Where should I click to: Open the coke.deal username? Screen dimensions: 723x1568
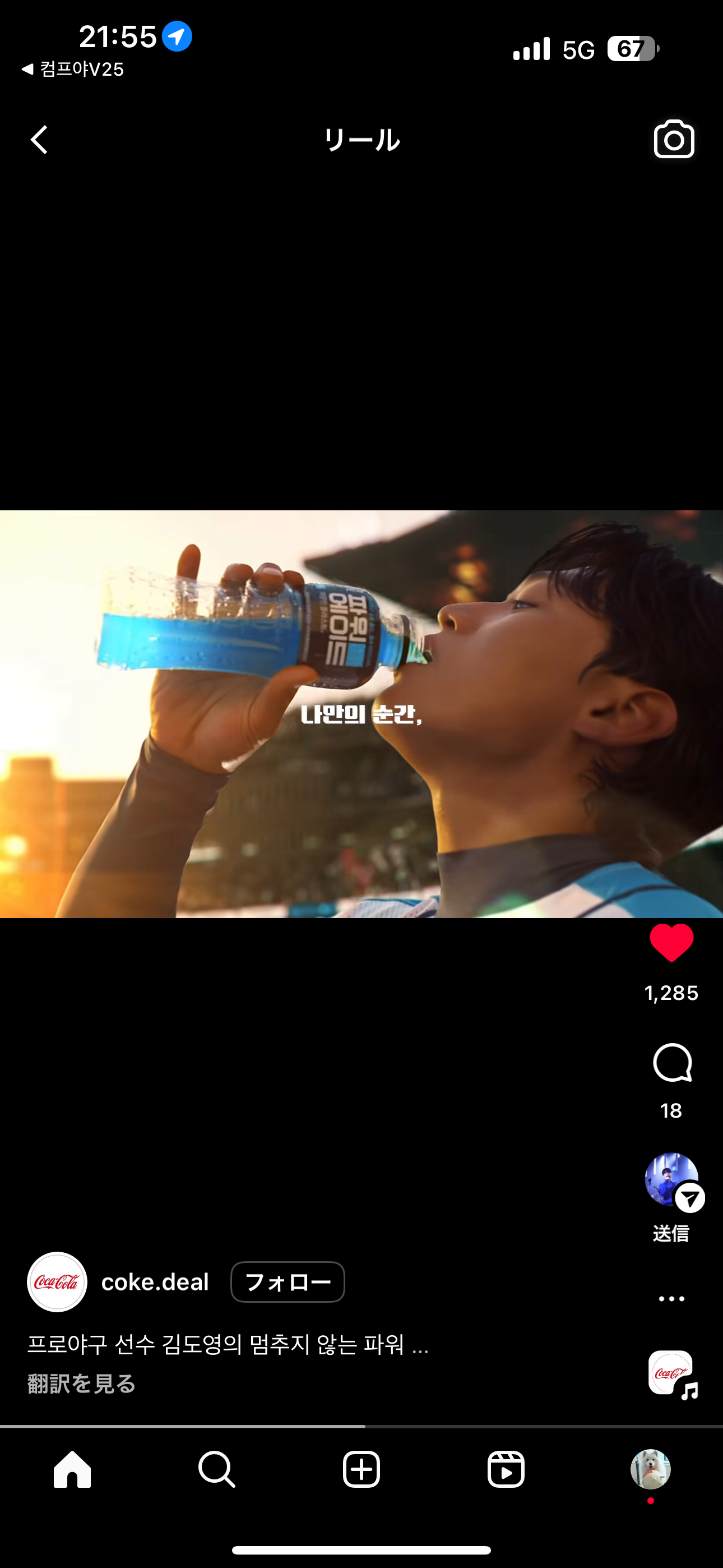155,1282
